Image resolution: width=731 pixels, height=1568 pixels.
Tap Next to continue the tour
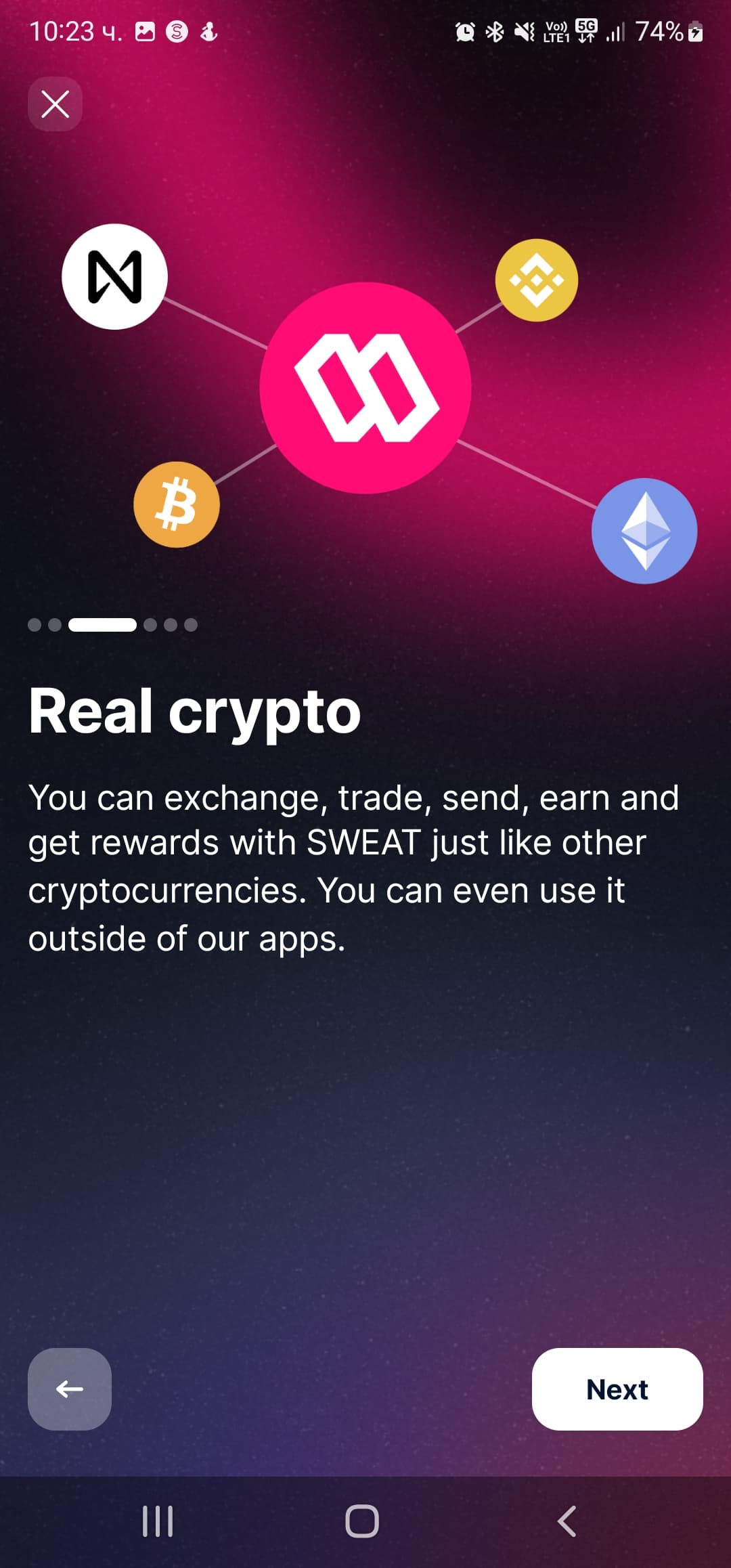(x=617, y=1389)
